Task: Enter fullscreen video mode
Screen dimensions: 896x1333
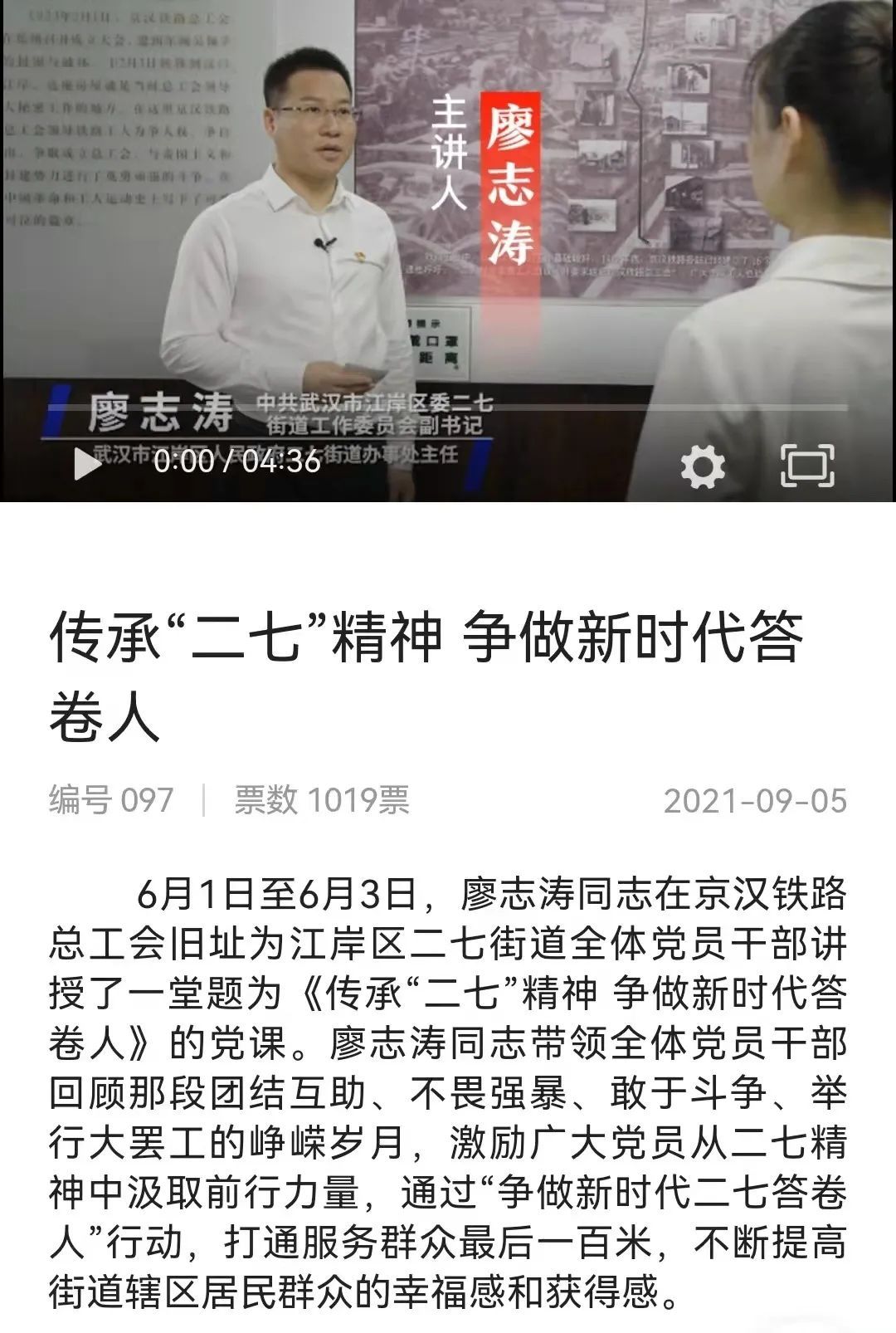Action: pyautogui.click(x=806, y=466)
